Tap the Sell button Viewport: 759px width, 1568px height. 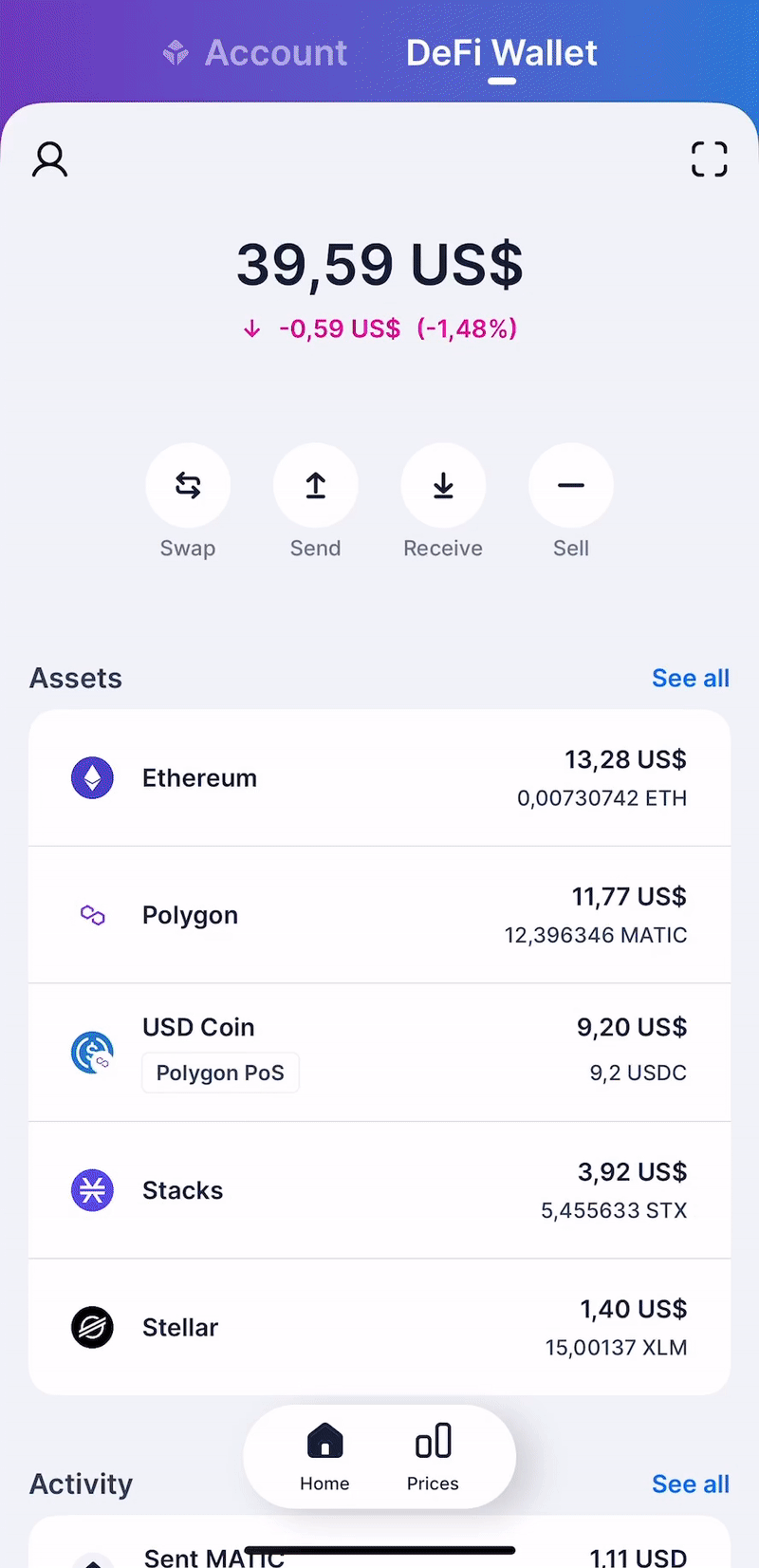pyautogui.click(x=570, y=486)
